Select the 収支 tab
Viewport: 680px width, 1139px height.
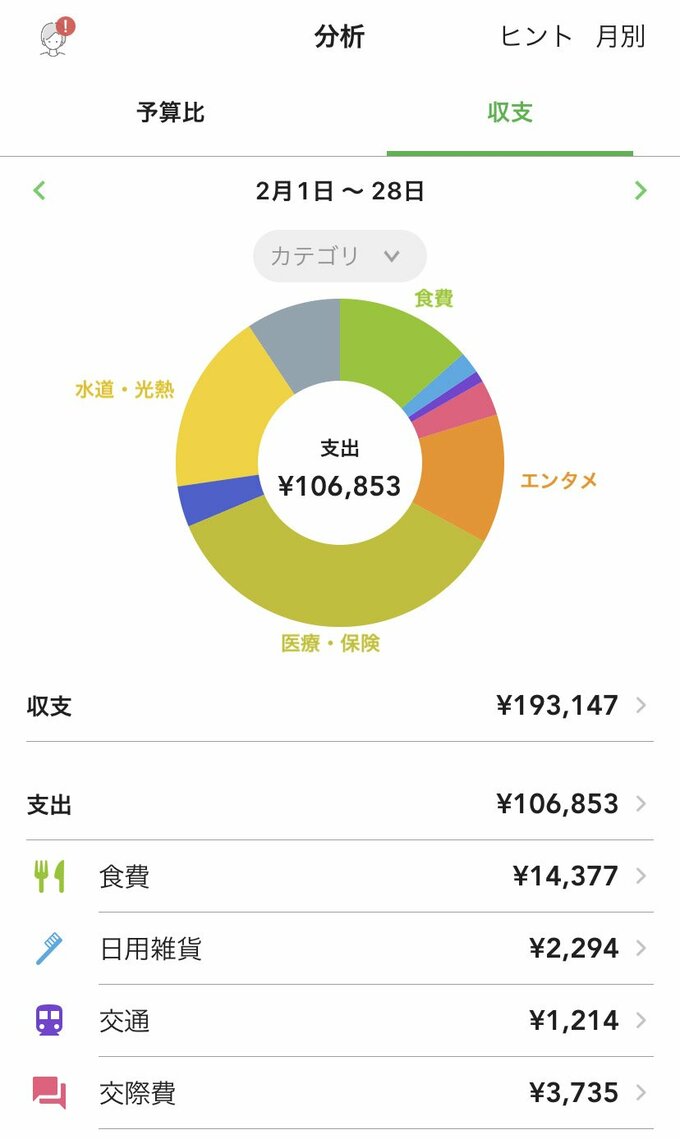click(509, 113)
